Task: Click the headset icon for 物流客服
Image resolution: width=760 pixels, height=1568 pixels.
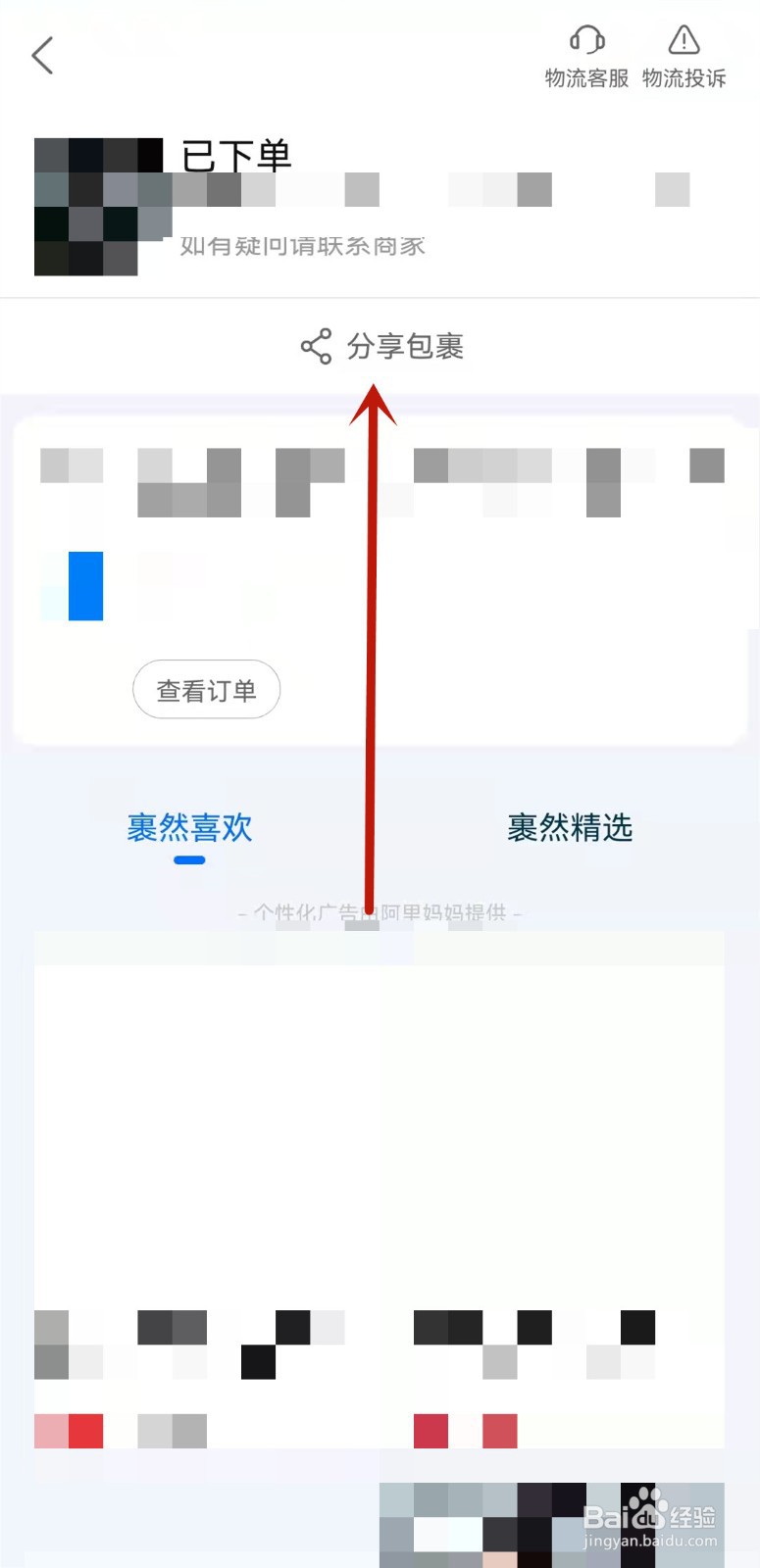Action: pyautogui.click(x=585, y=41)
